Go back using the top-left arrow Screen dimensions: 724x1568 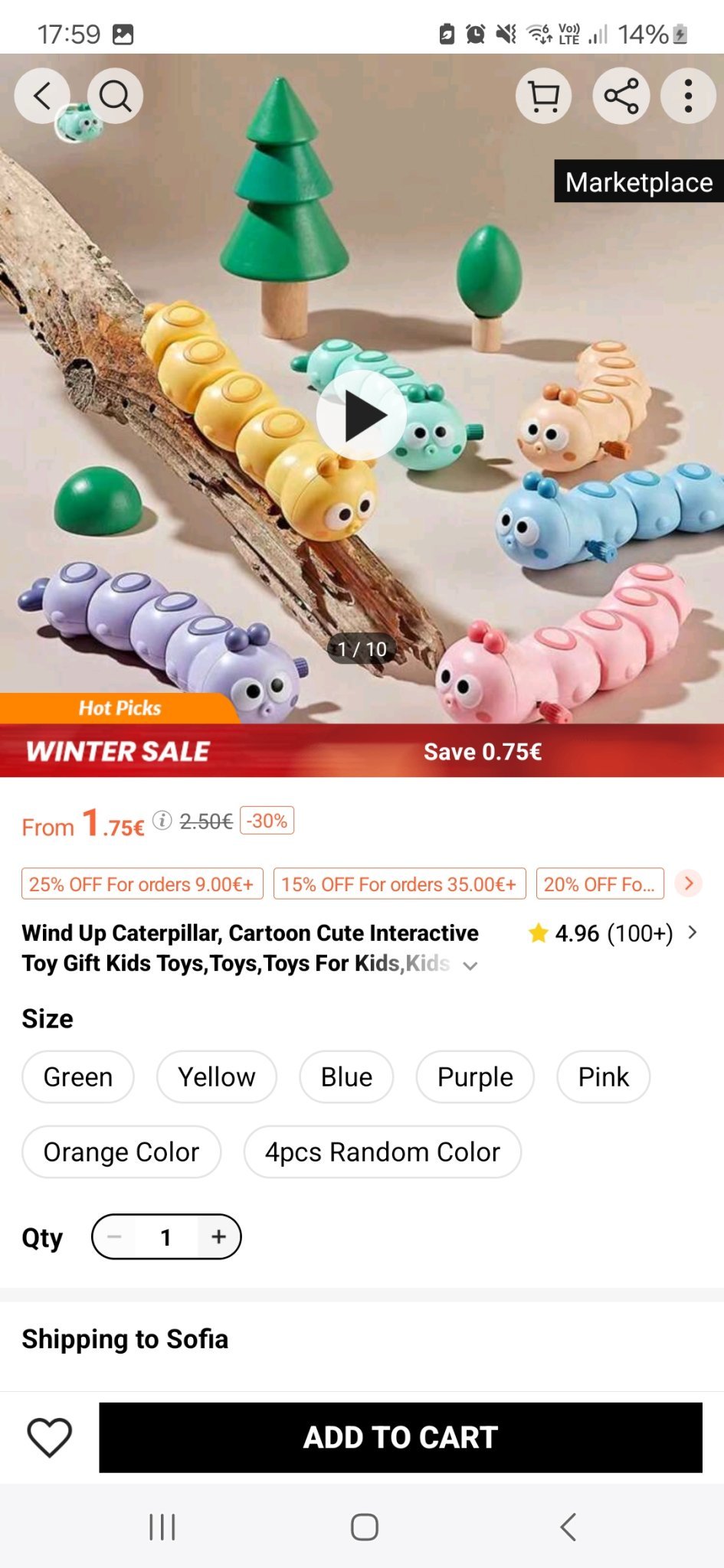pyautogui.click(x=41, y=96)
